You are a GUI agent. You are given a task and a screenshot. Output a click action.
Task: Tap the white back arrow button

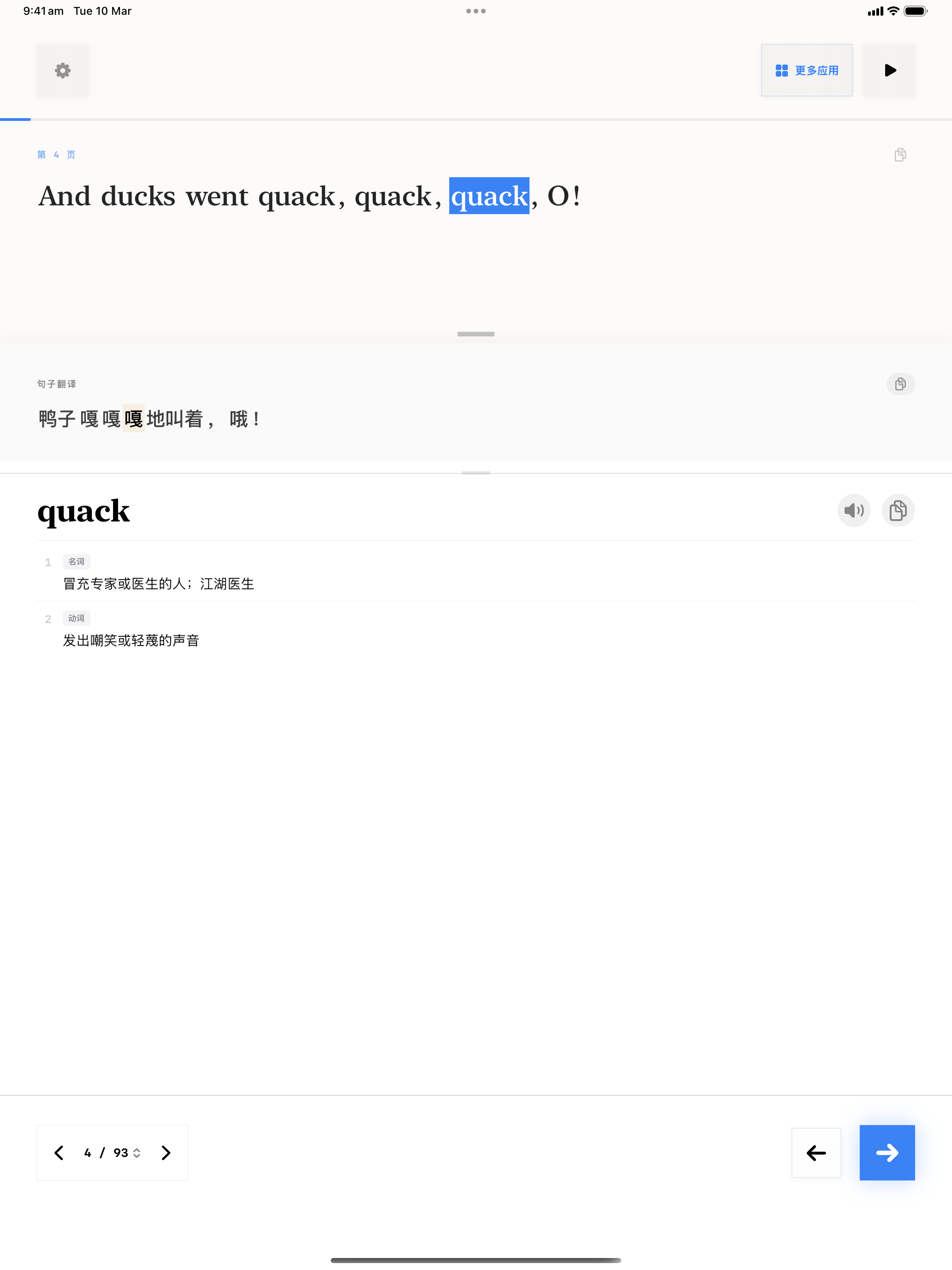pyautogui.click(x=815, y=1153)
